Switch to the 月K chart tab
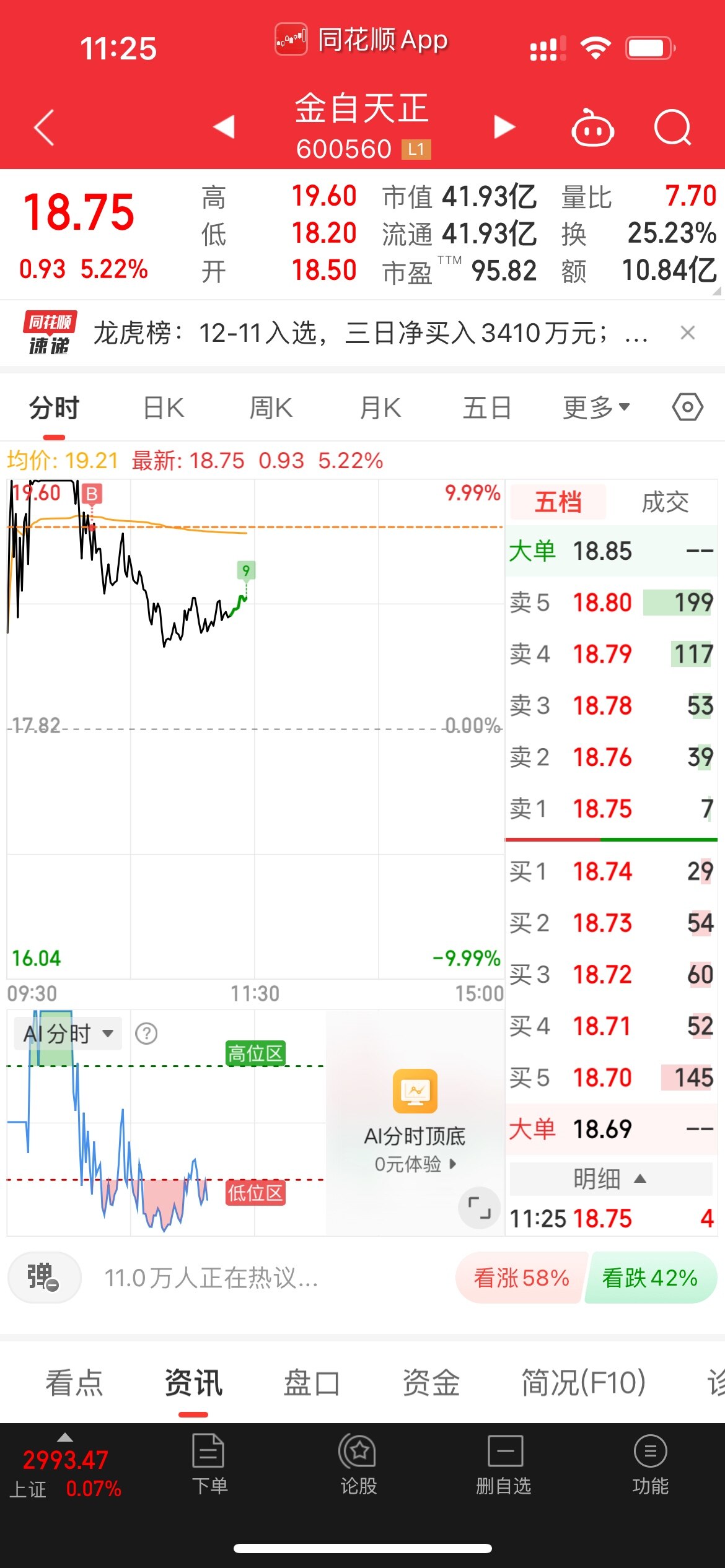725x1568 pixels. pos(380,408)
